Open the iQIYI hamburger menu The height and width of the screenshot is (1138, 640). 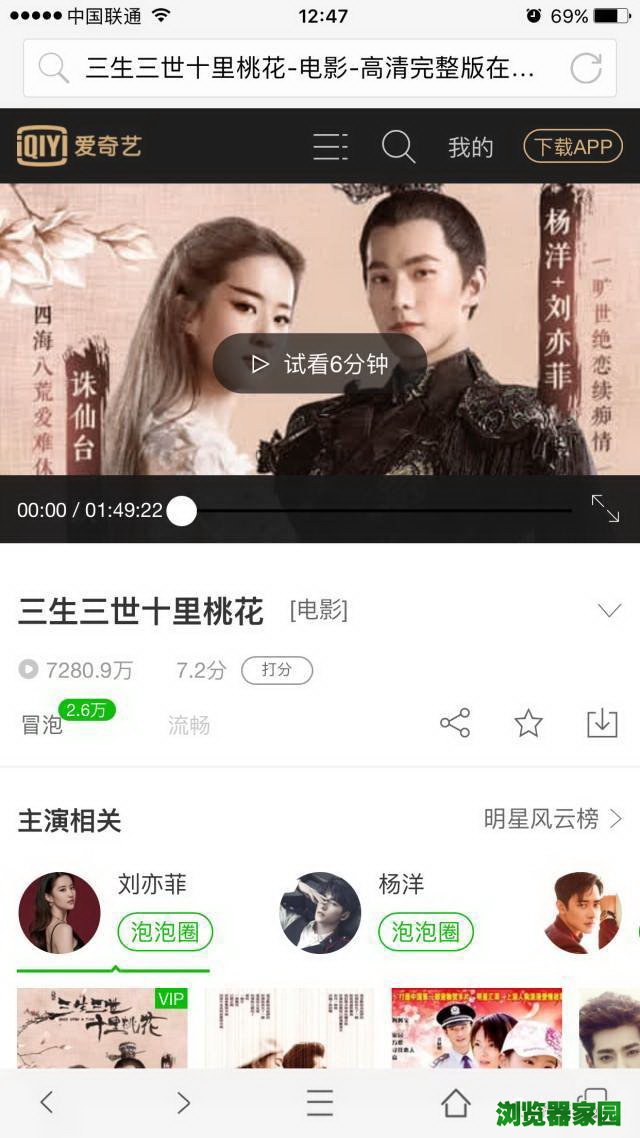(x=329, y=147)
